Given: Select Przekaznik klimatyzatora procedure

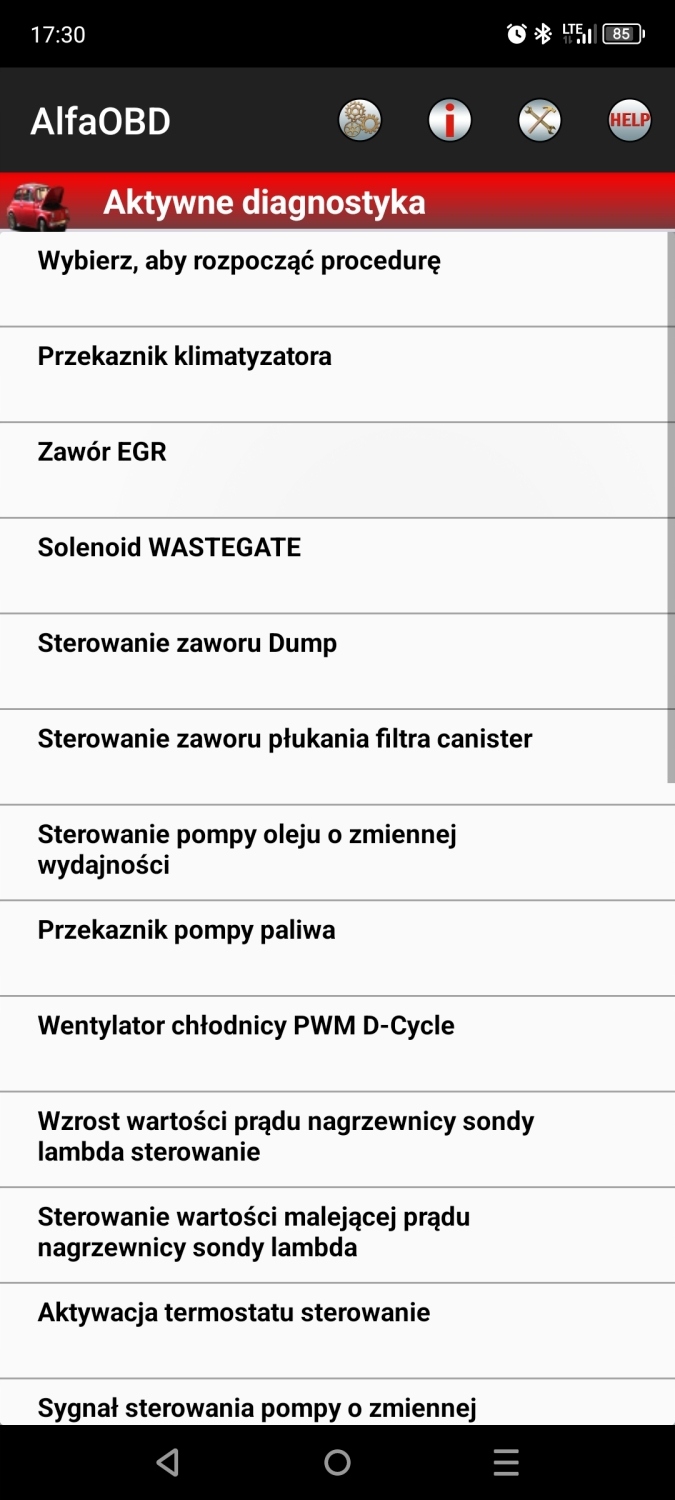Looking at the screenshot, I should (334, 374).
